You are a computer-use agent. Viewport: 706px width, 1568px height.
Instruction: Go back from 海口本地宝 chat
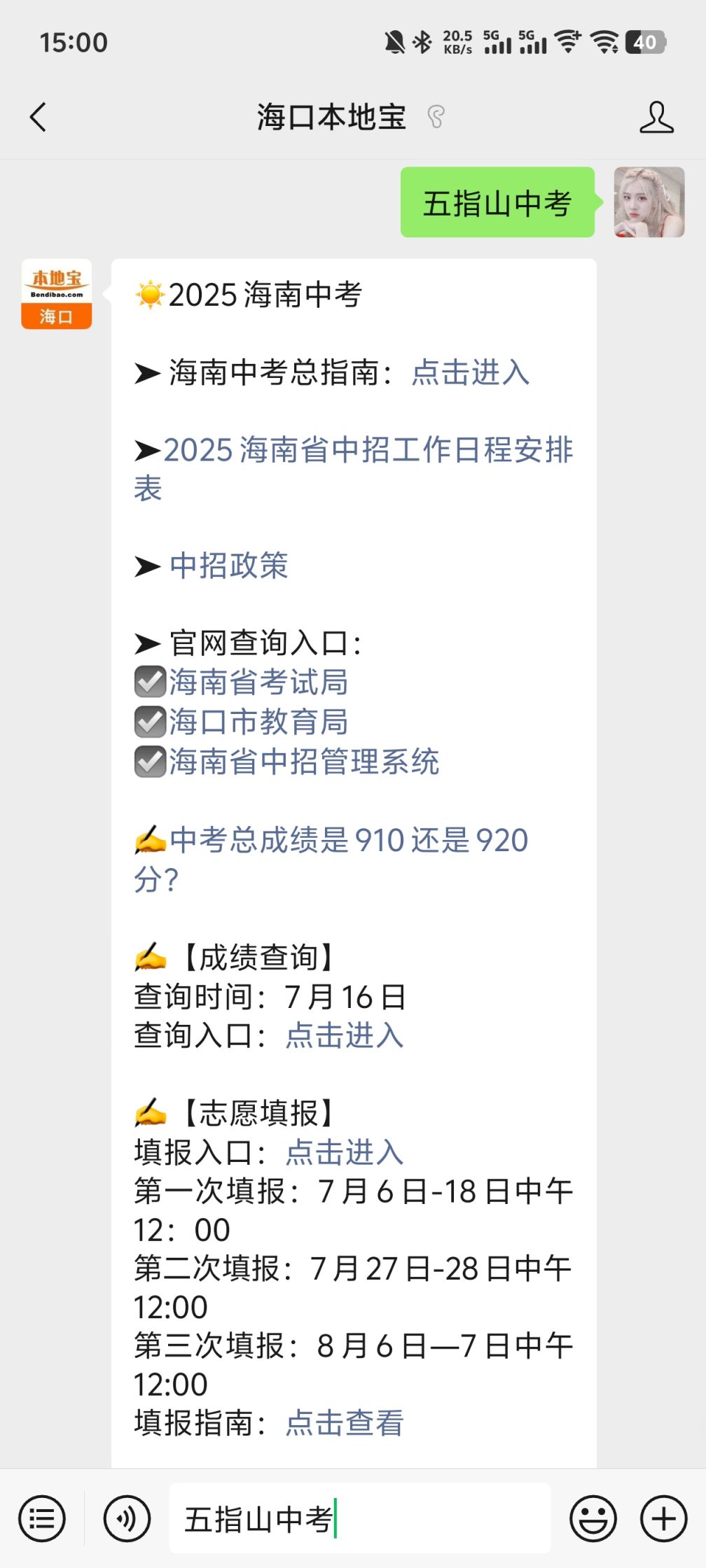39,117
